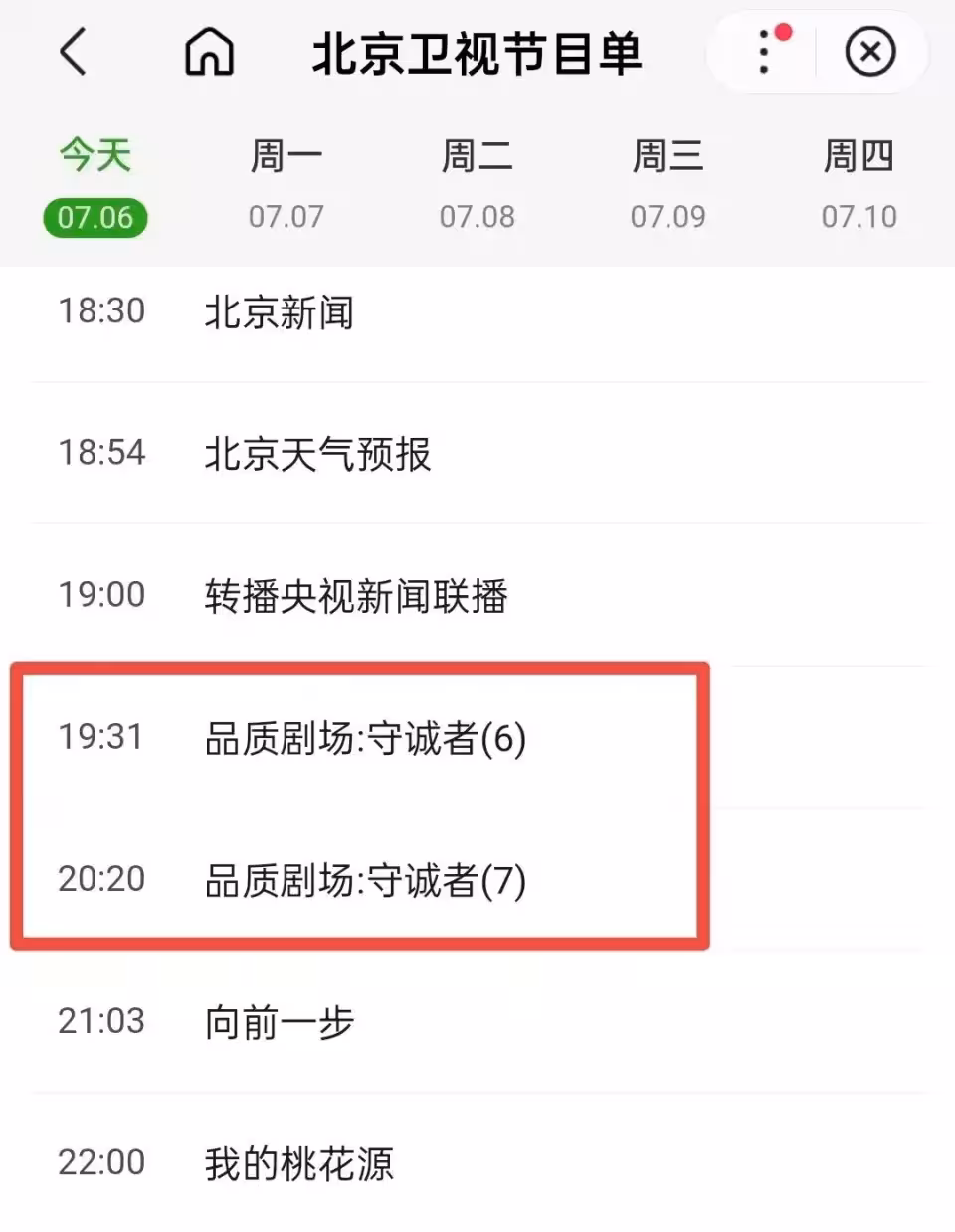Screen dimensions: 955x1232
Task: Open the home icon
Action: pos(209,52)
